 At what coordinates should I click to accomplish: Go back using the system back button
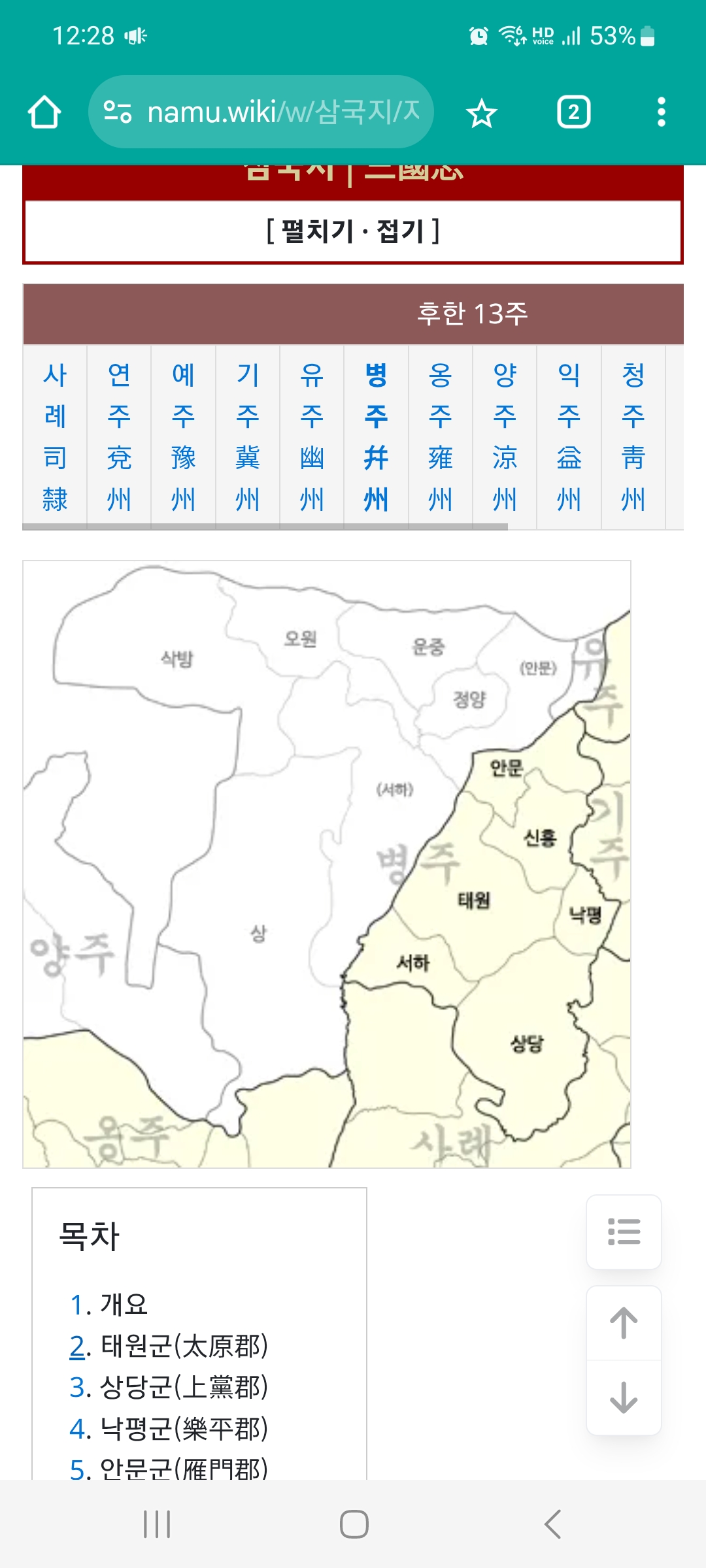552,1524
